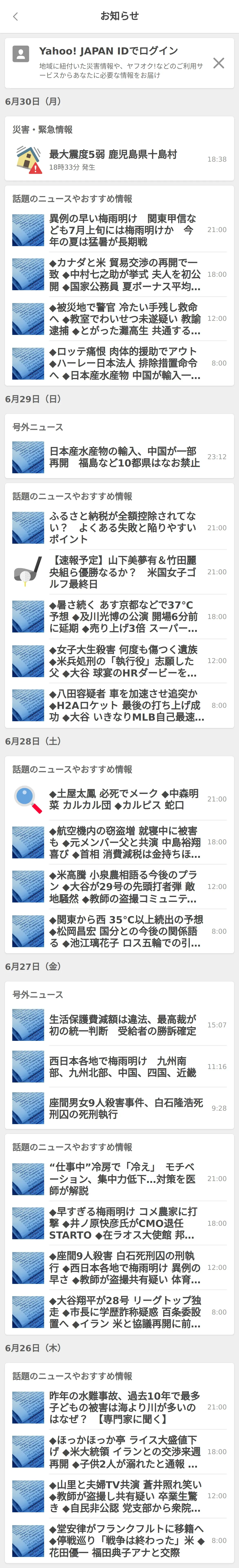Open the 昨年の水難事故 過去10年で最多 article
This screenshot has height=1568, width=239.
coord(119,1407)
